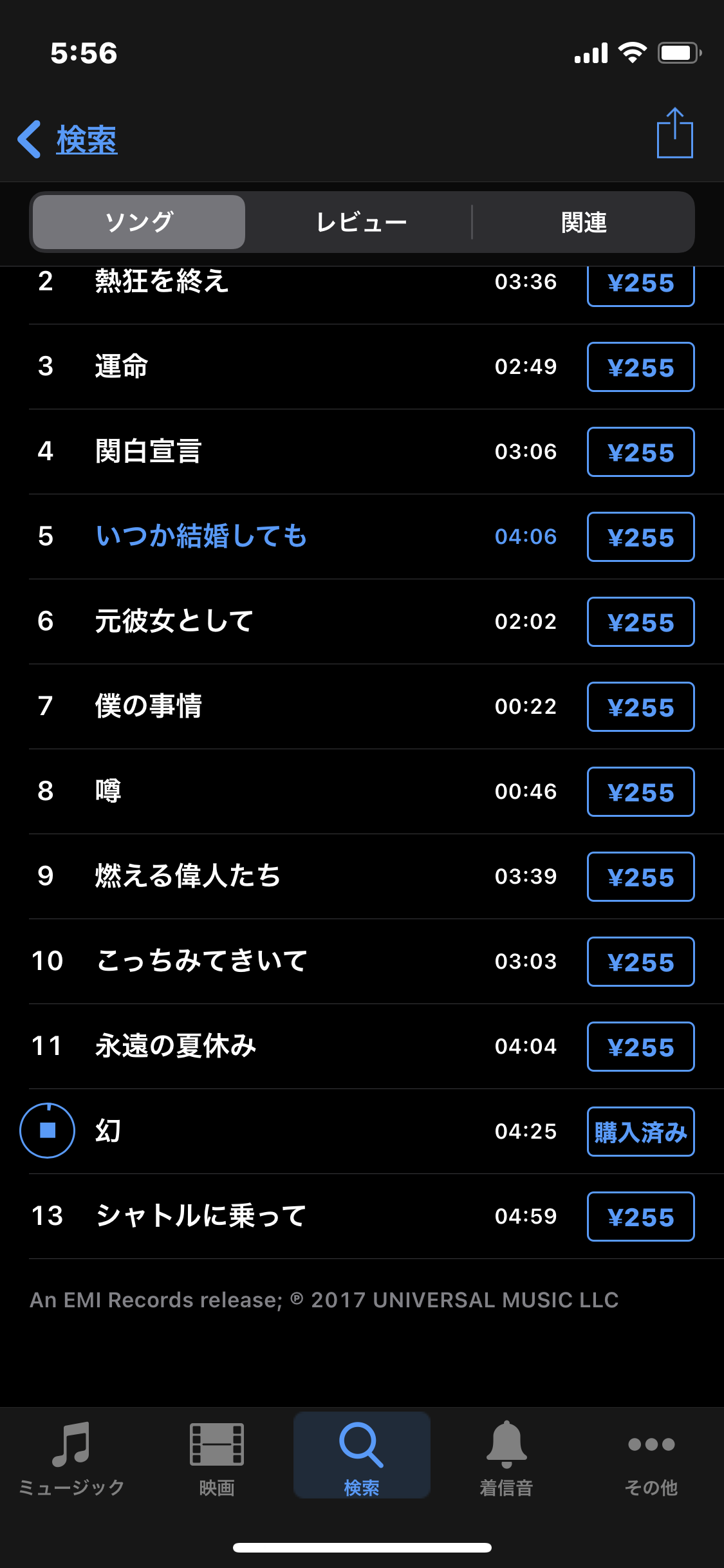Image resolution: width=724 pixels, height=1568 pixels.
Task: Share this album
Action: (x=674, y=133)
